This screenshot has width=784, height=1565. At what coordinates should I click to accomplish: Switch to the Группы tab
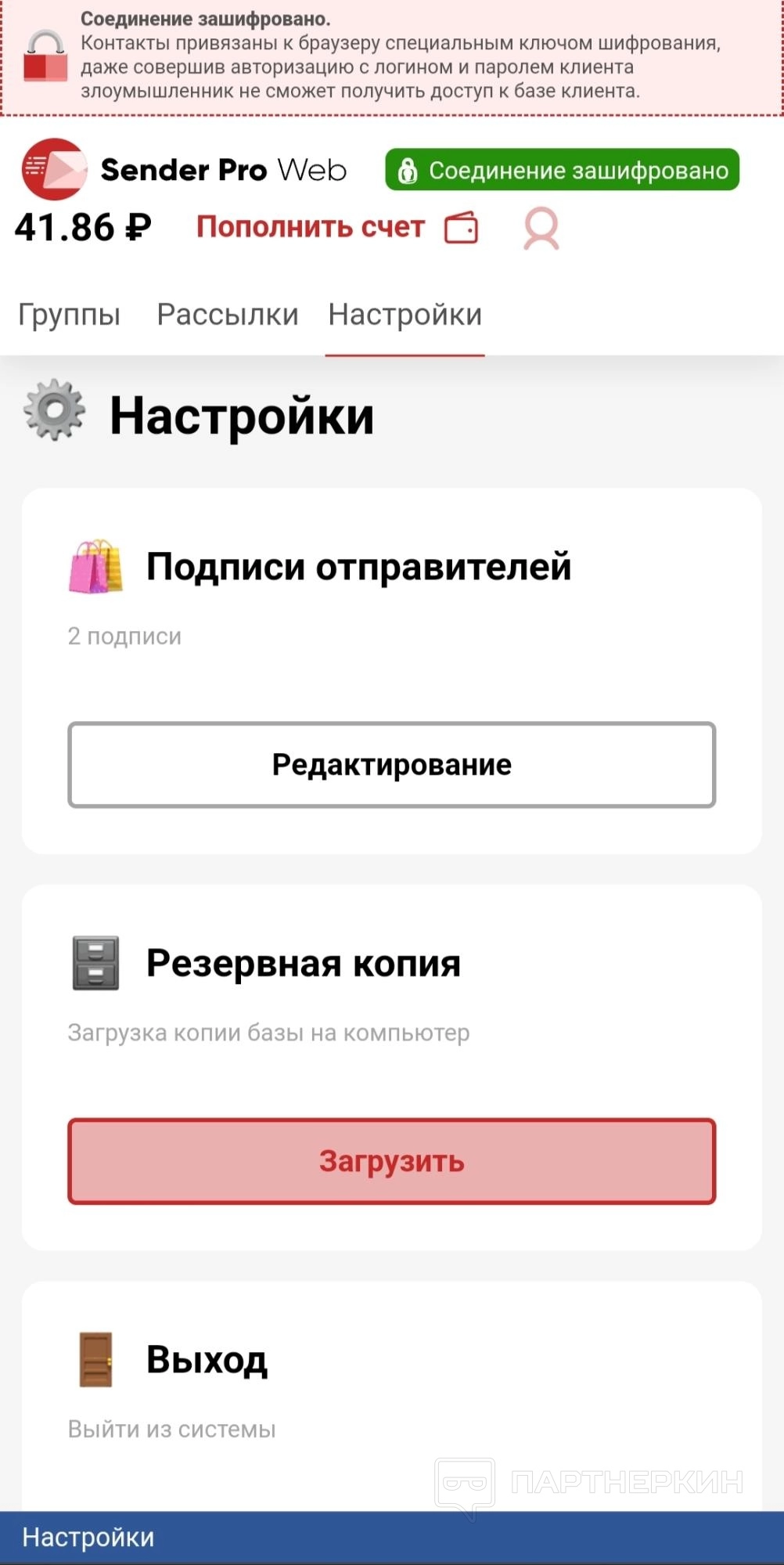[69, 315]
